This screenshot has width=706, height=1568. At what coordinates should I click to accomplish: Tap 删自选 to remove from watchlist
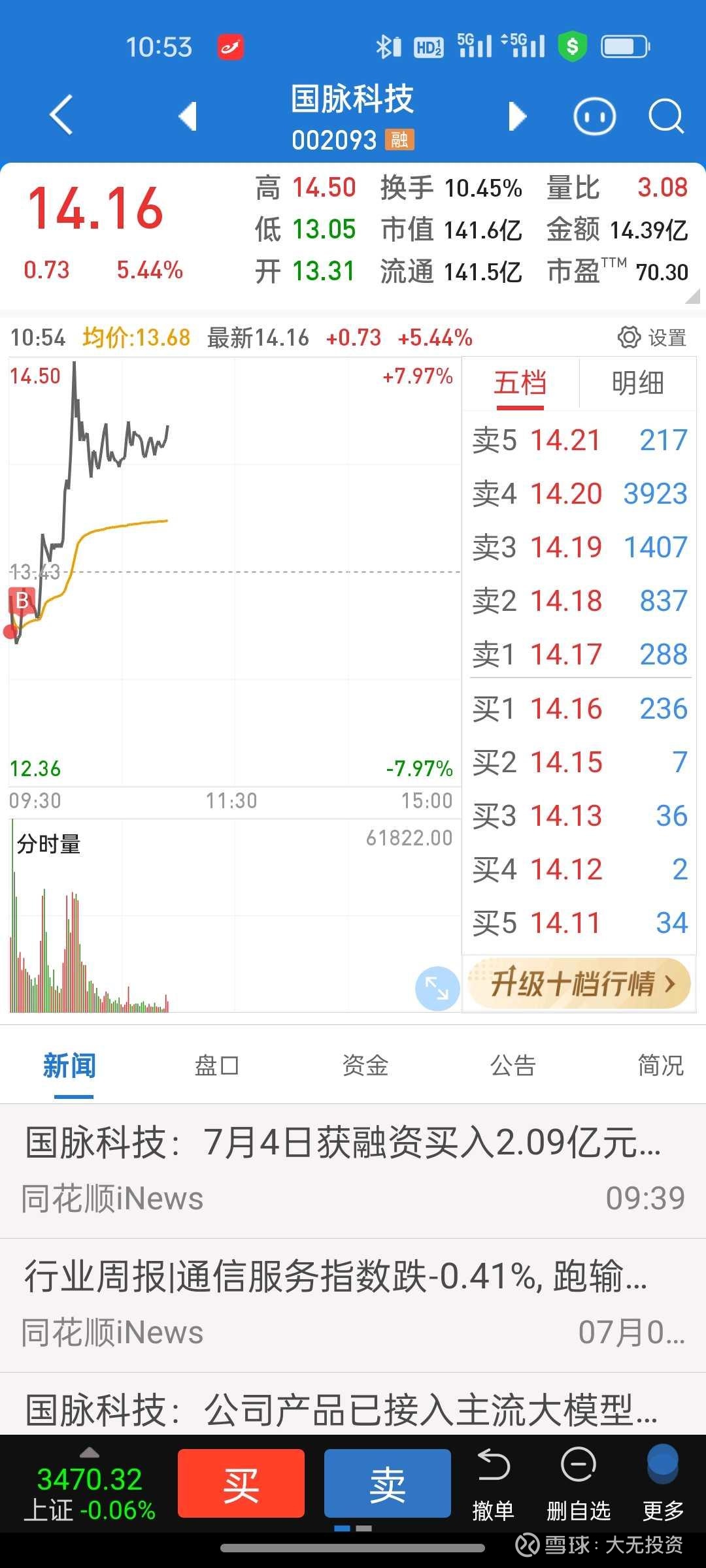(x=579, y=1484)
